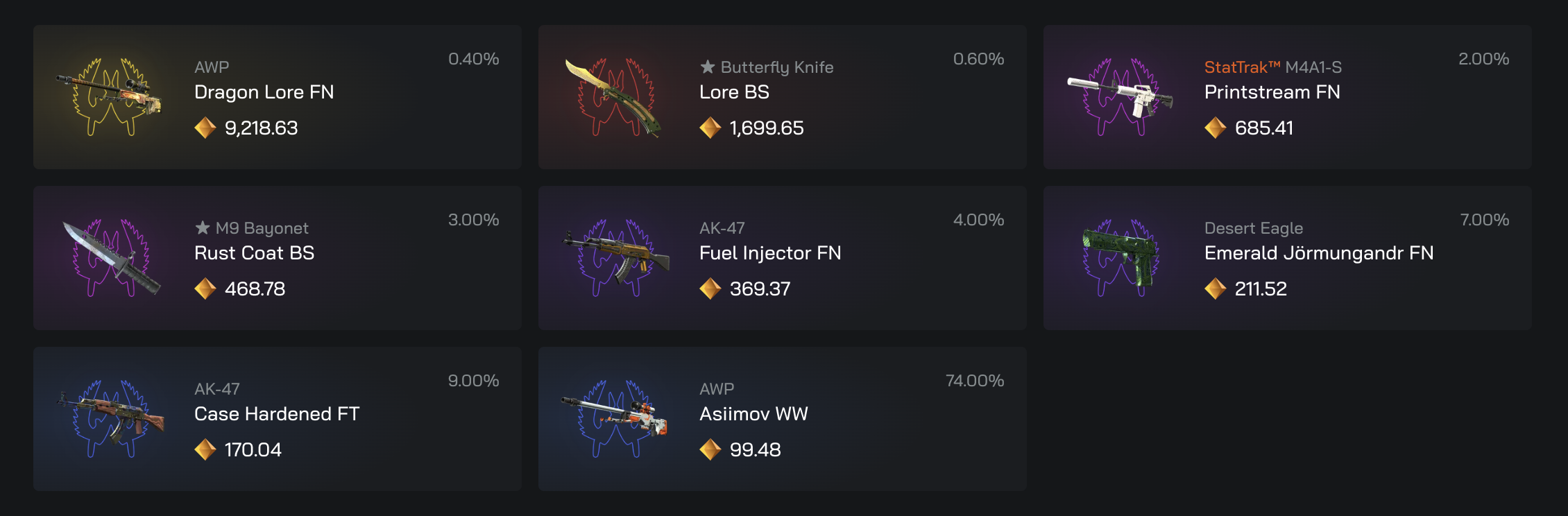Select the Butterfly Knife Lore BS card

click(x=782, y=97)
